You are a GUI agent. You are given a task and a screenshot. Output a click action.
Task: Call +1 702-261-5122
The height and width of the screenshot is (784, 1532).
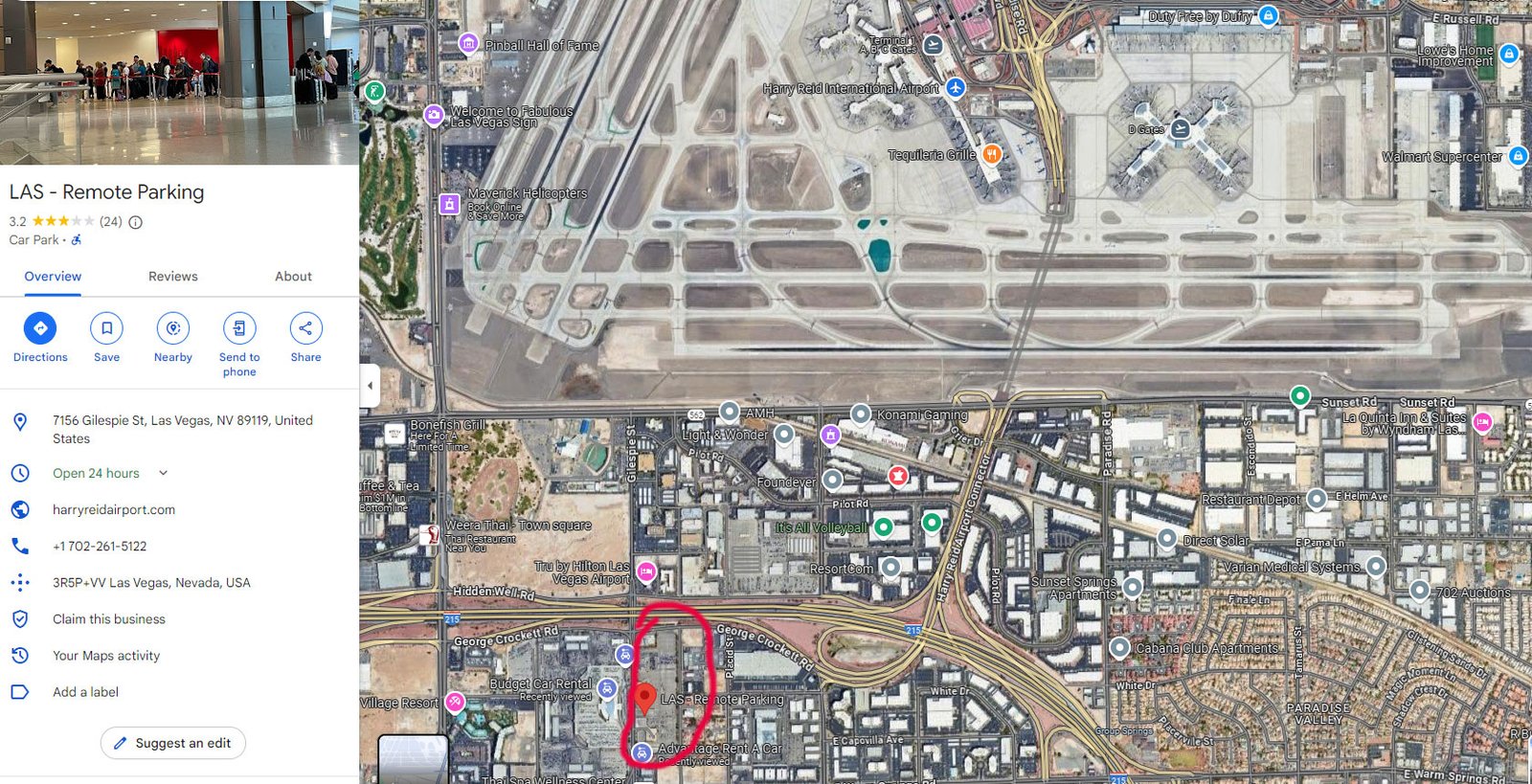tap(100, 547)
